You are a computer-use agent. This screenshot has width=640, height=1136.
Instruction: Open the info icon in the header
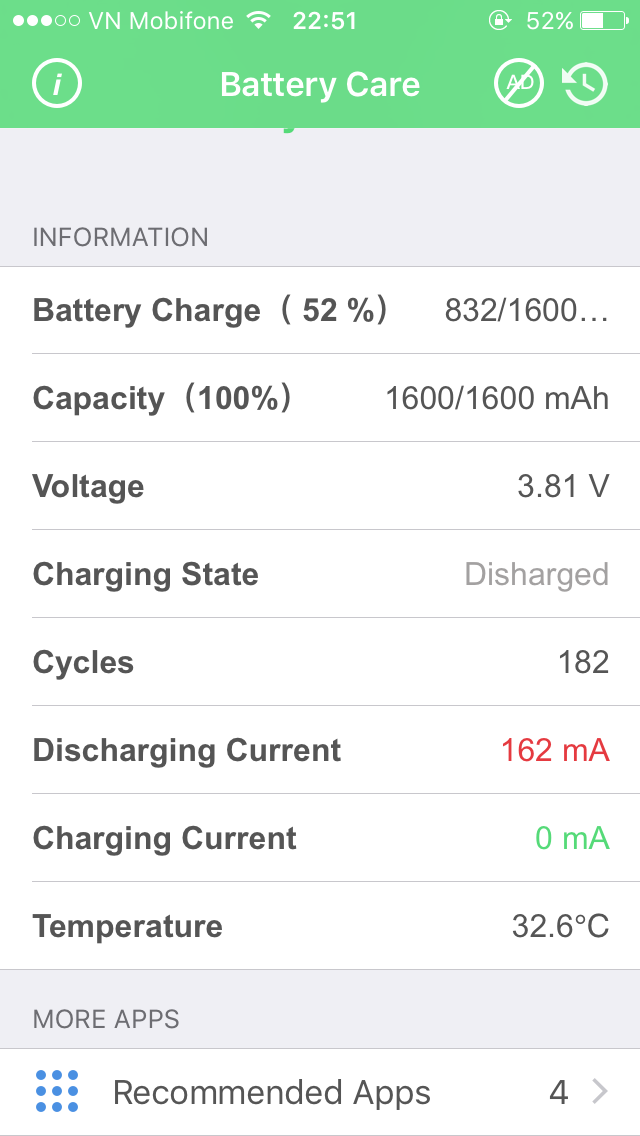(x=57, y=84)
